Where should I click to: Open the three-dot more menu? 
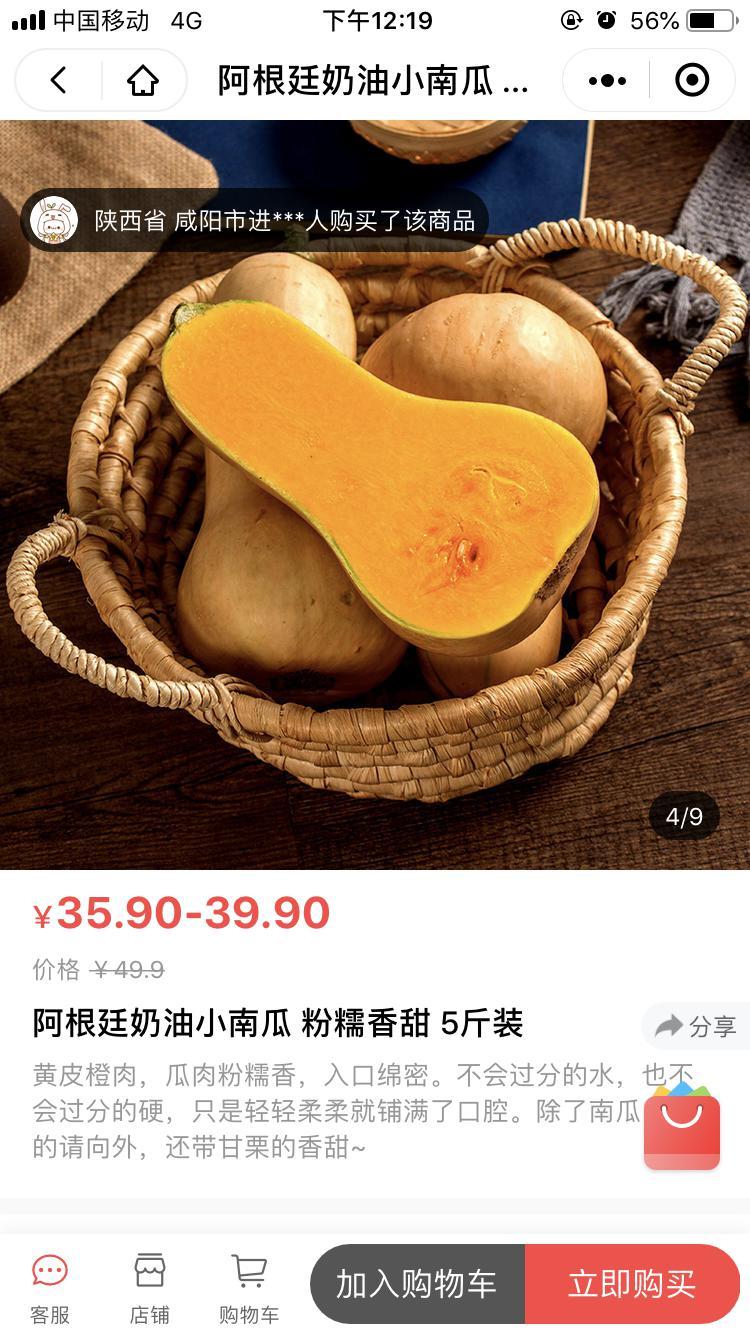point(607,80)
